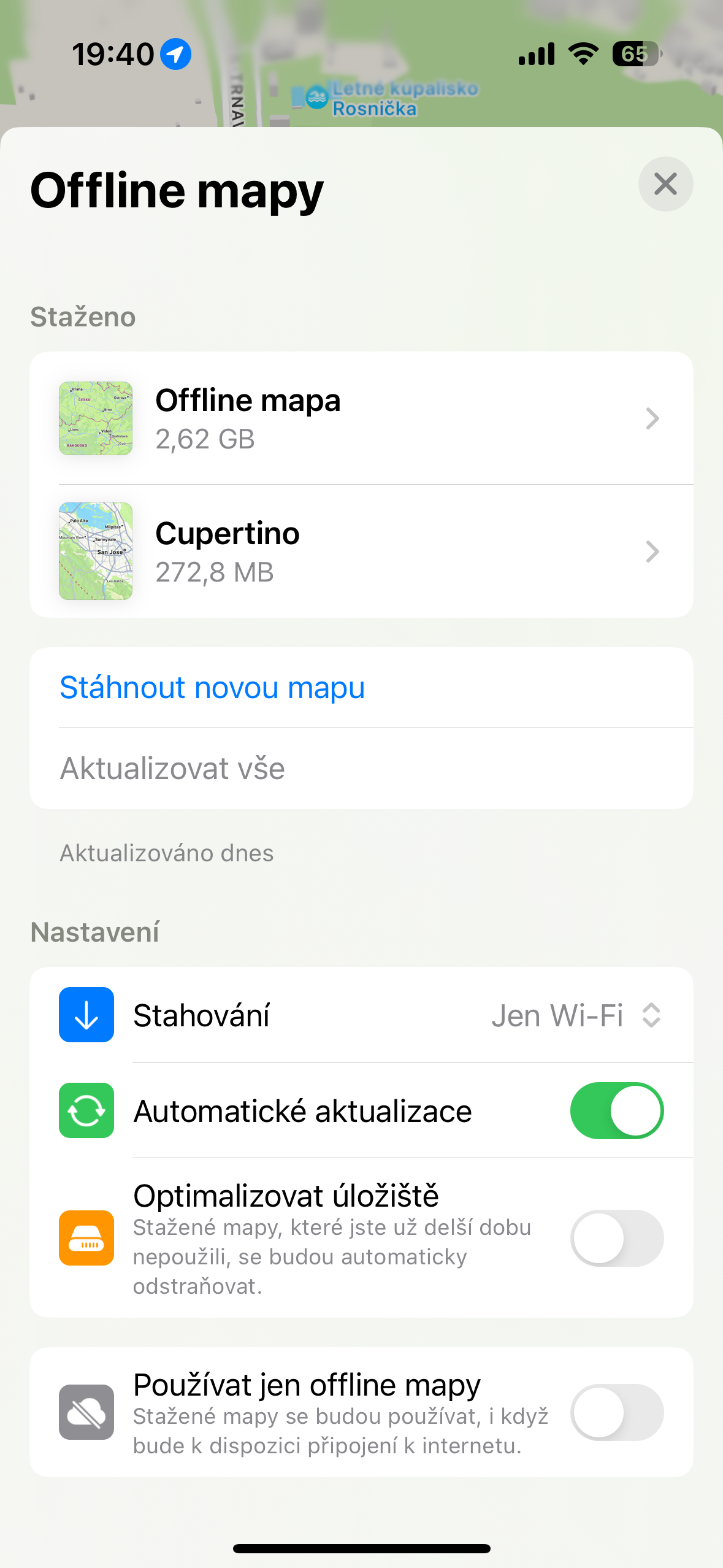Image resolution: width=723 pixels, height=1568 pixels.
Task: Select the Offline mapa thumbnail image
Action: [x=95, y=418]
